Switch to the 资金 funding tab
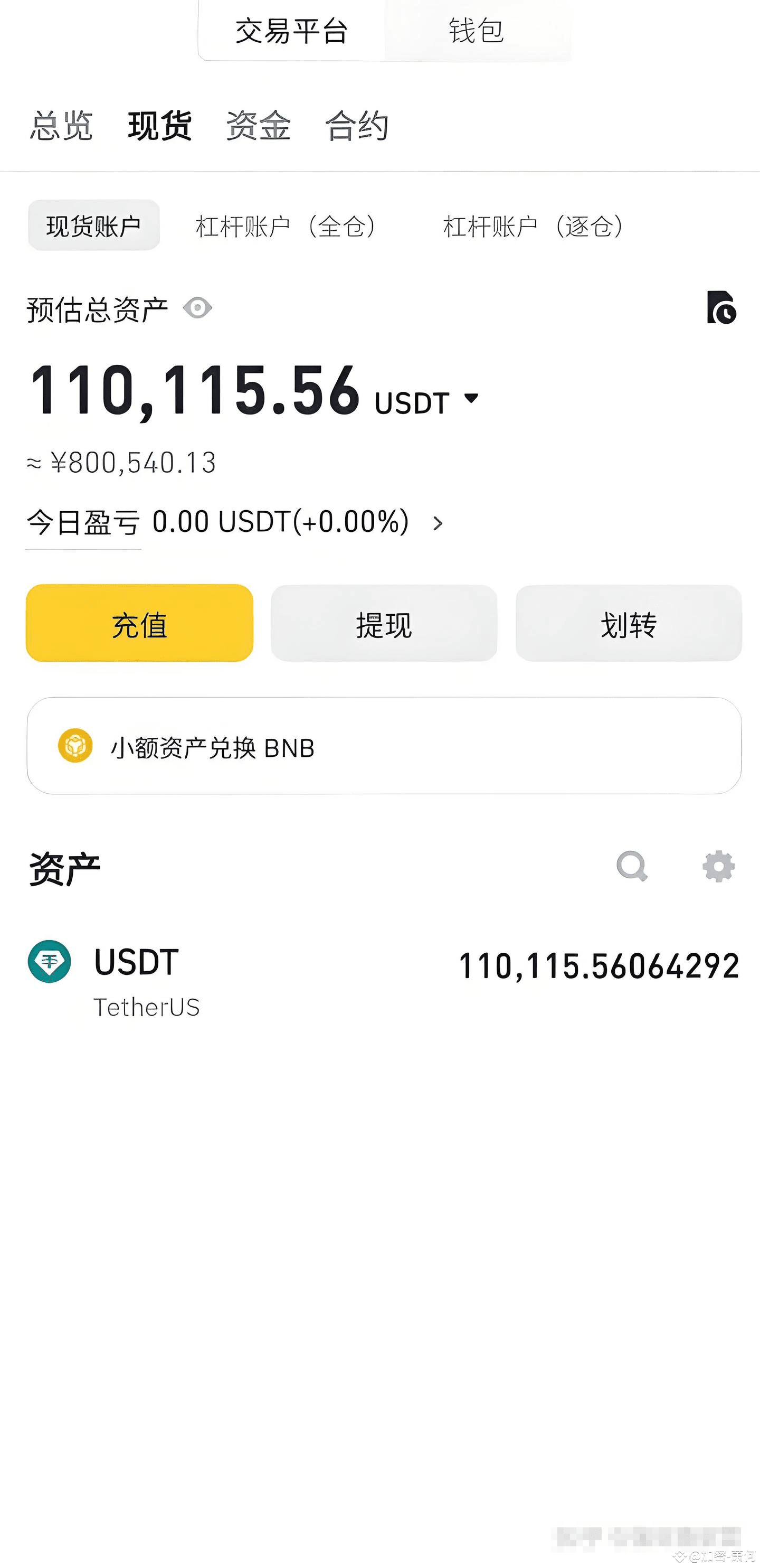 (x=259, y=126)
